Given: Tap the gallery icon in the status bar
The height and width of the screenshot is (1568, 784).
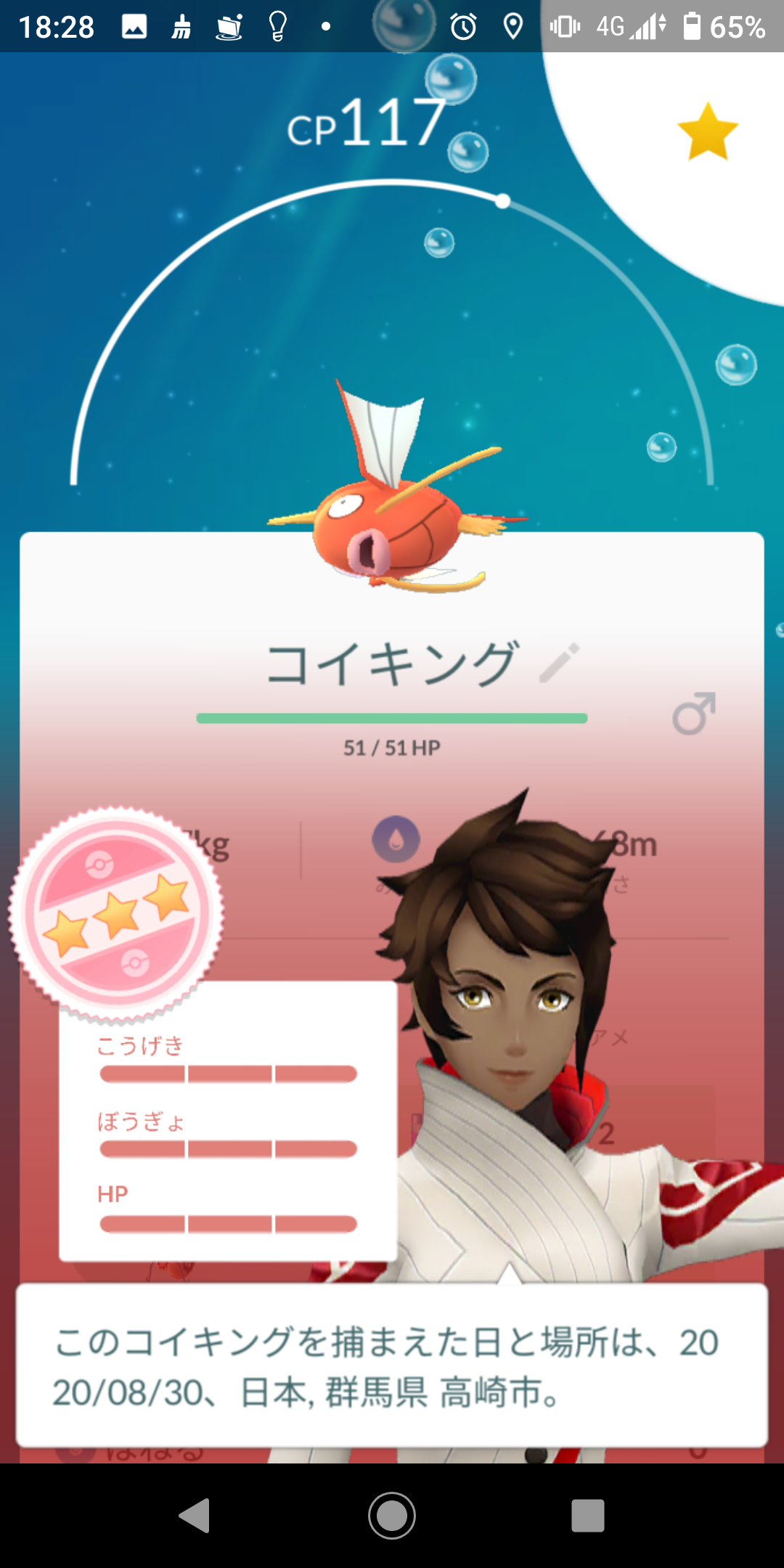Looking at the screenshot, I should coord(133,27).
